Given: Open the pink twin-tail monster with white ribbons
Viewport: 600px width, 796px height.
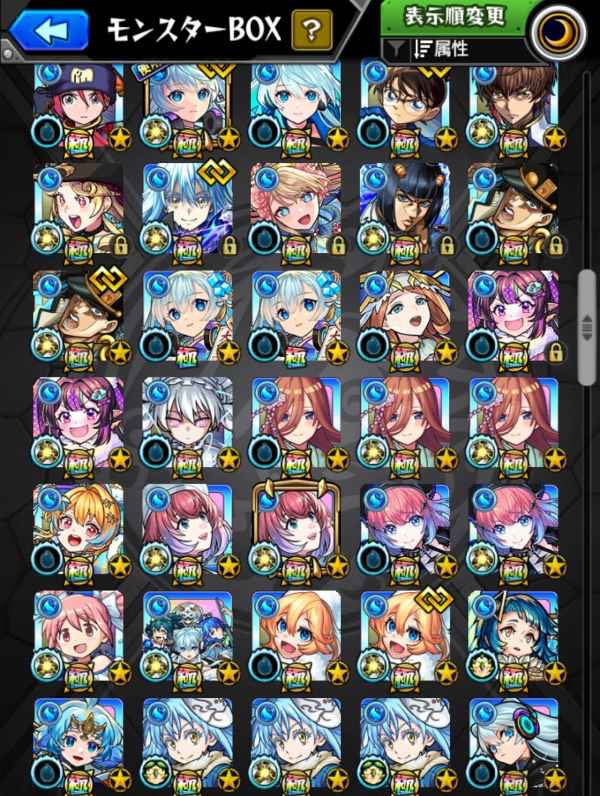Looking at the screenshot, I should pyautogui.click(x=79, y=637).
